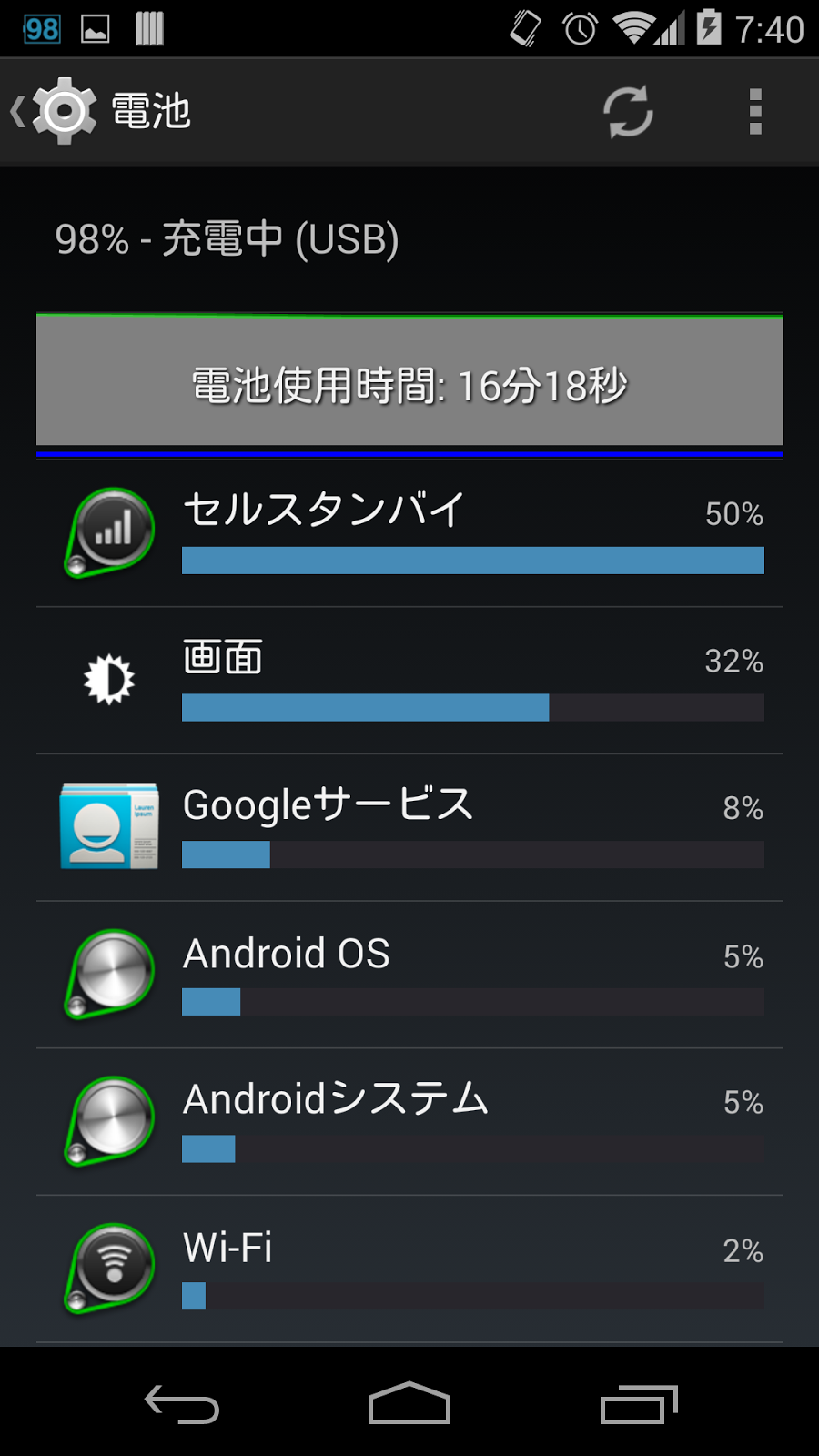Open 画面 battery usage details

409,681
